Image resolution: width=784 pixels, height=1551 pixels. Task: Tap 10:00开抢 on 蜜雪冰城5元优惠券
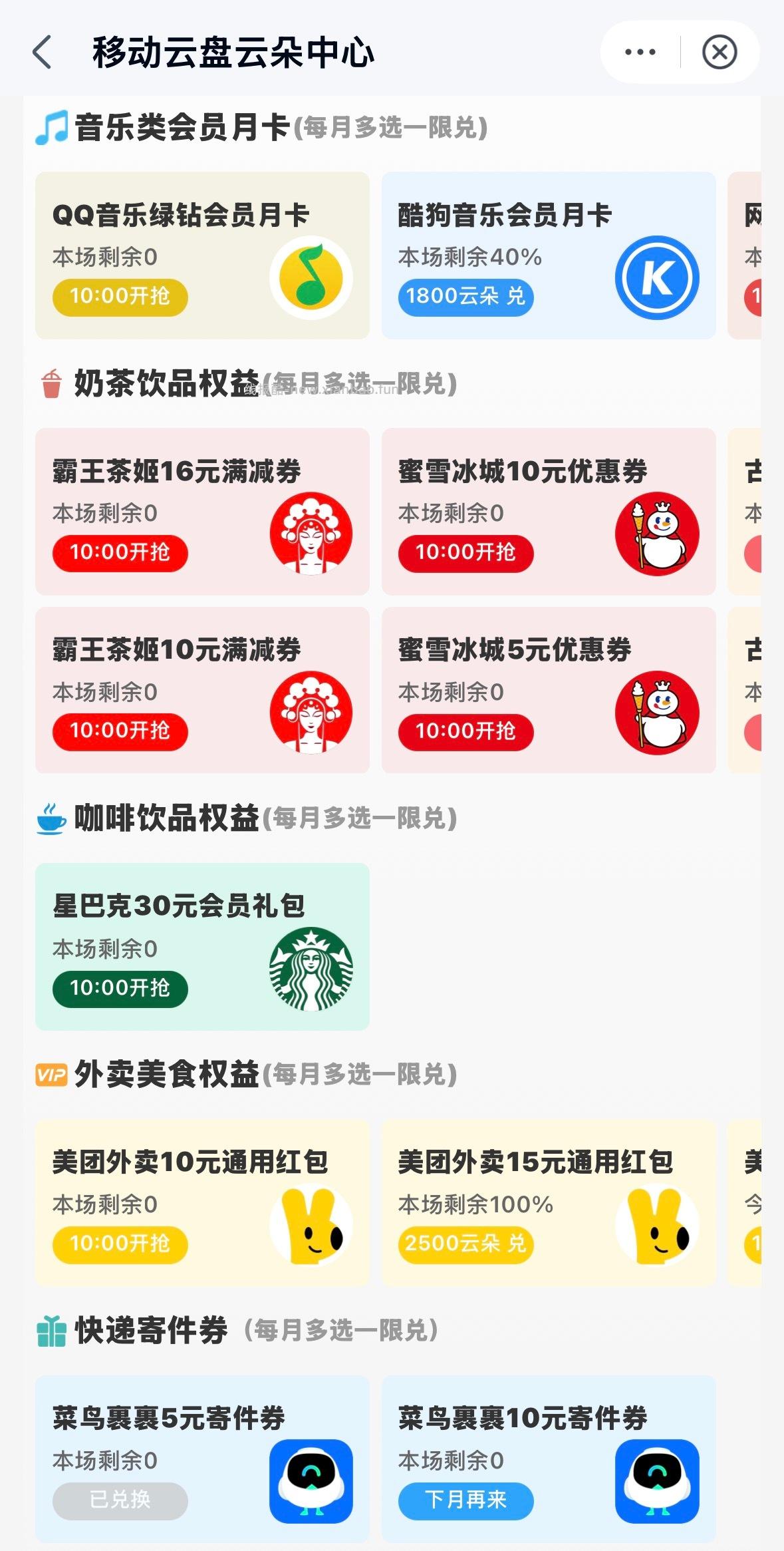pyautogui.click(x=465, y=732)
